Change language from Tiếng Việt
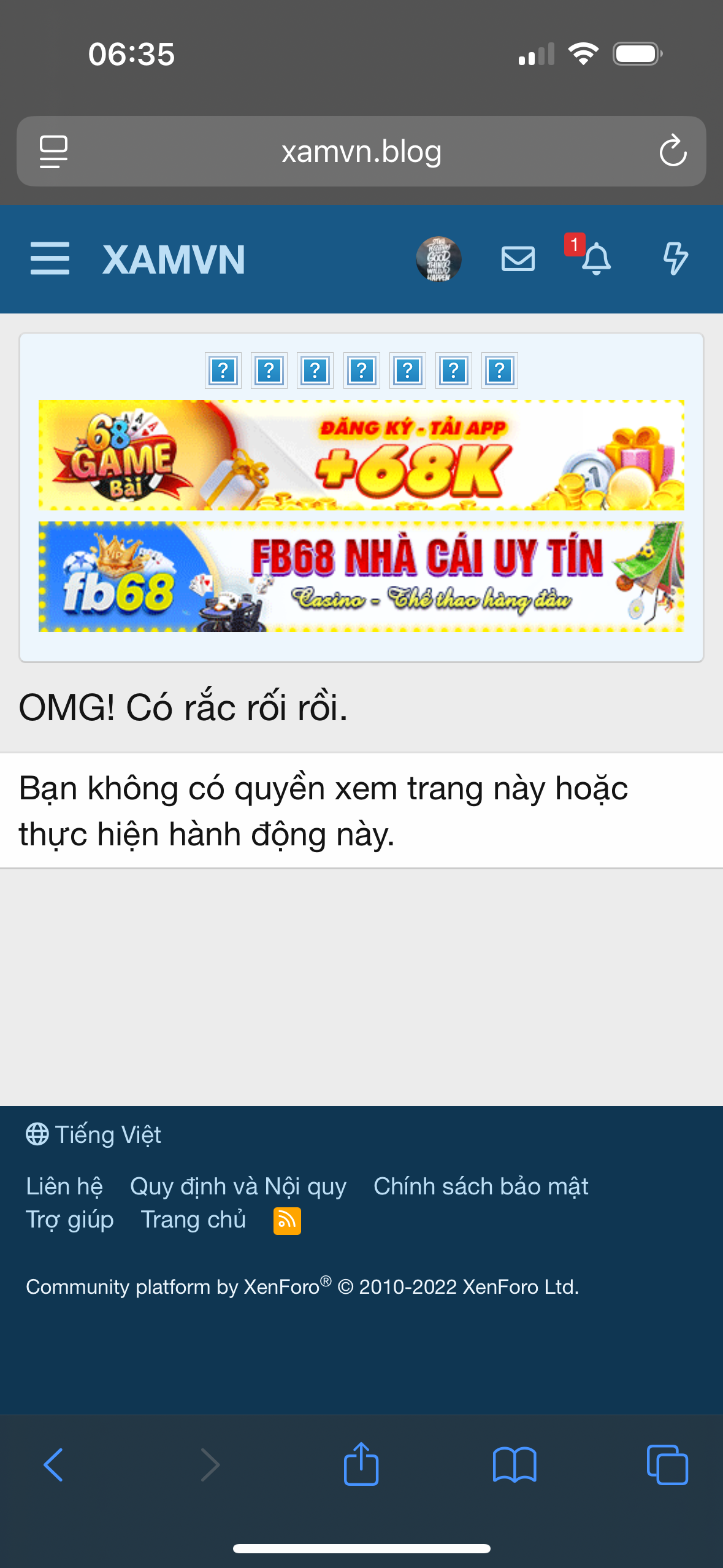Image resolution: width=723 pixels, height=1568 pixels. [x=94, y=1135]
